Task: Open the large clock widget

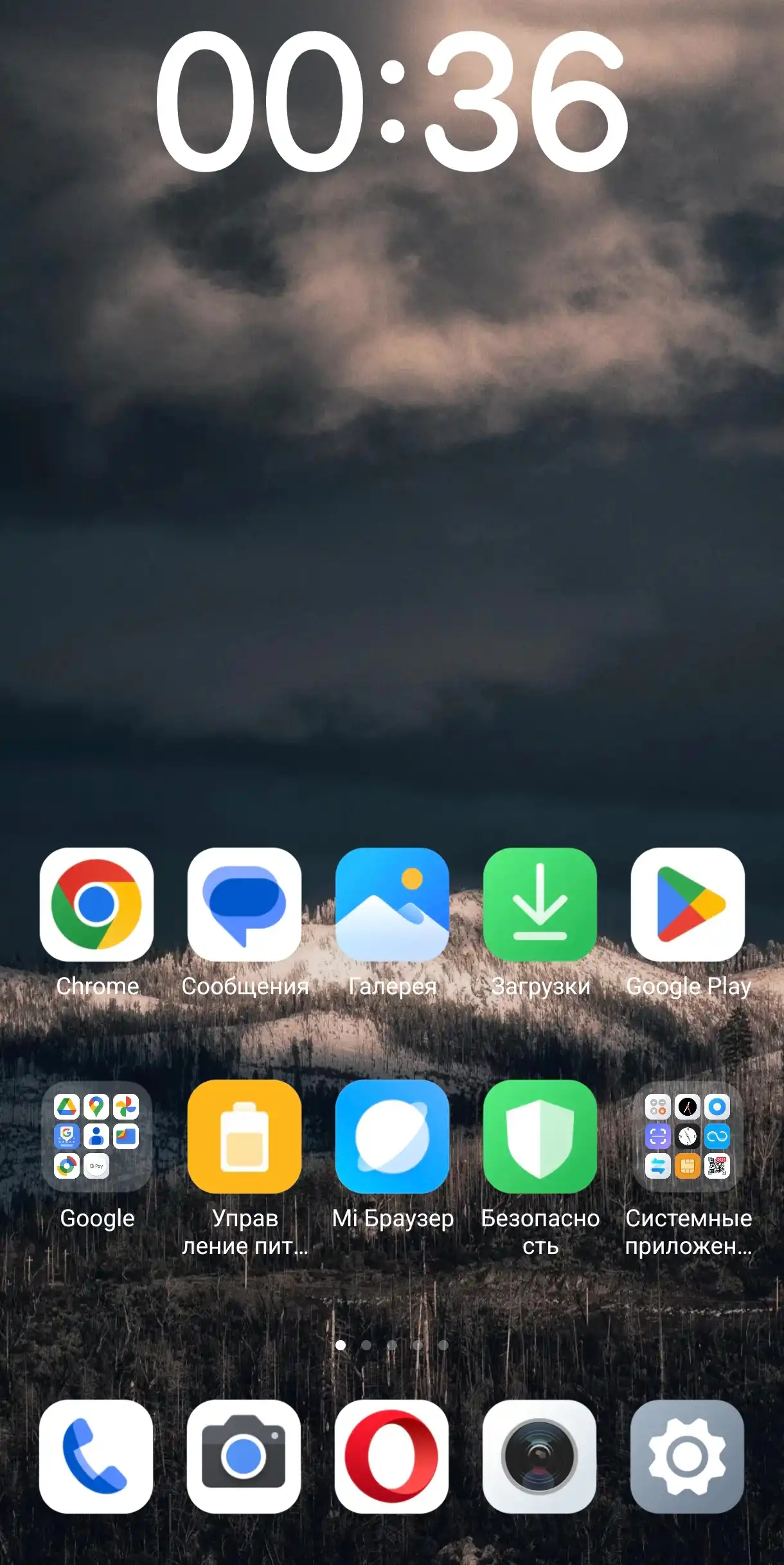Action: pos(392,102)
